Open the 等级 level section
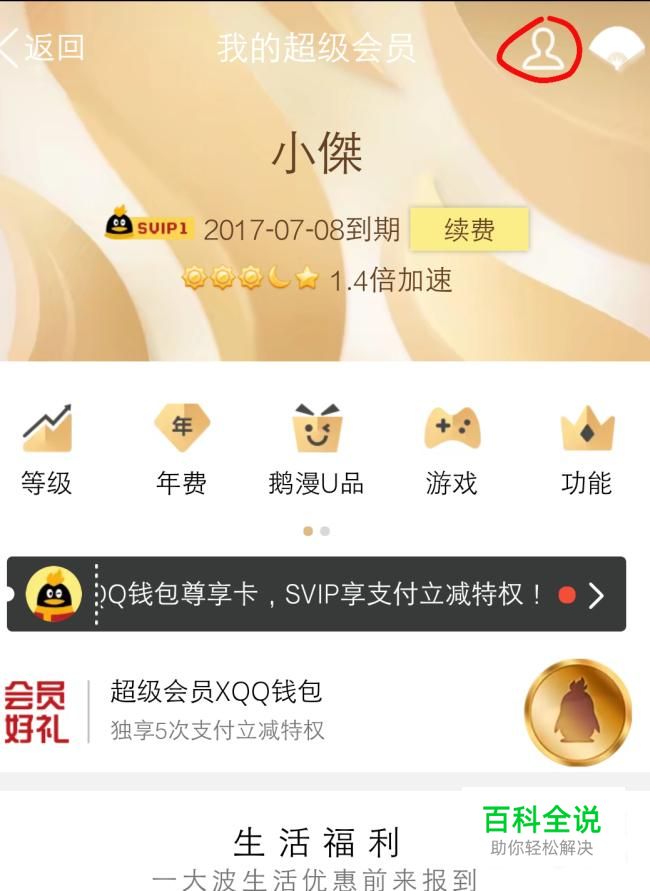 coord(47,450)
